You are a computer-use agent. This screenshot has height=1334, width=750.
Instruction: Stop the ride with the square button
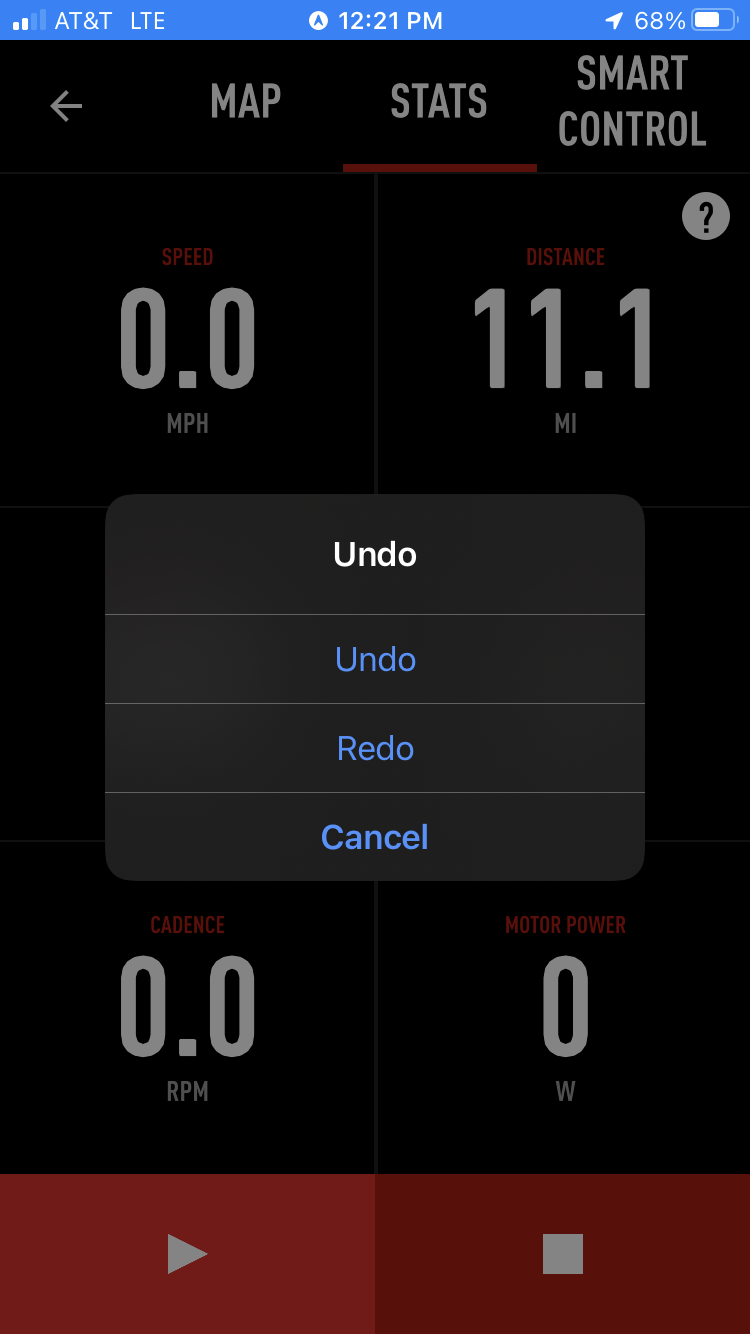click(x=562, y=1253)
